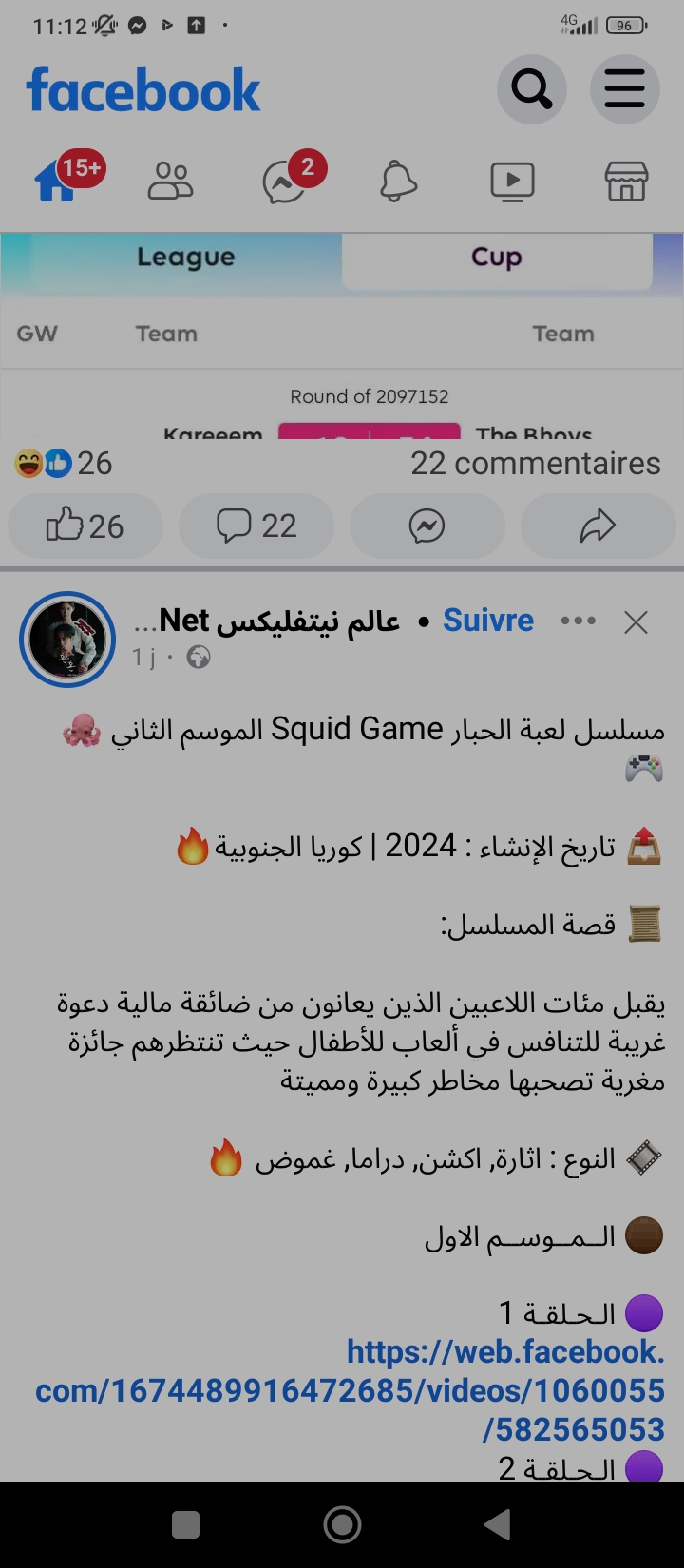Open the عالم نيتفليكس profile picture
684x1568 pixels.
click(x=66, y=639)
